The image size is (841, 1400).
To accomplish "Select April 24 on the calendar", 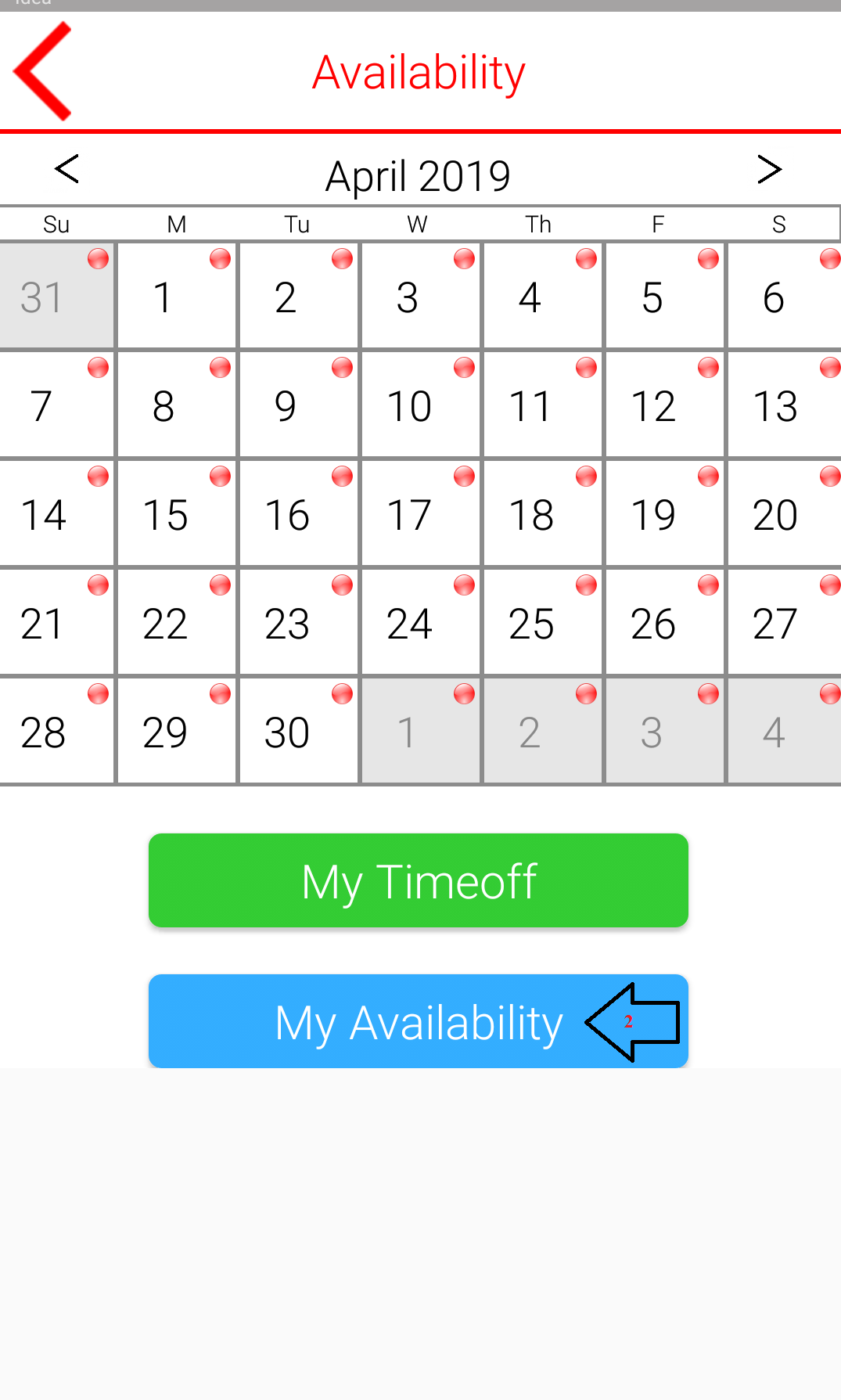I will (421, 623).
